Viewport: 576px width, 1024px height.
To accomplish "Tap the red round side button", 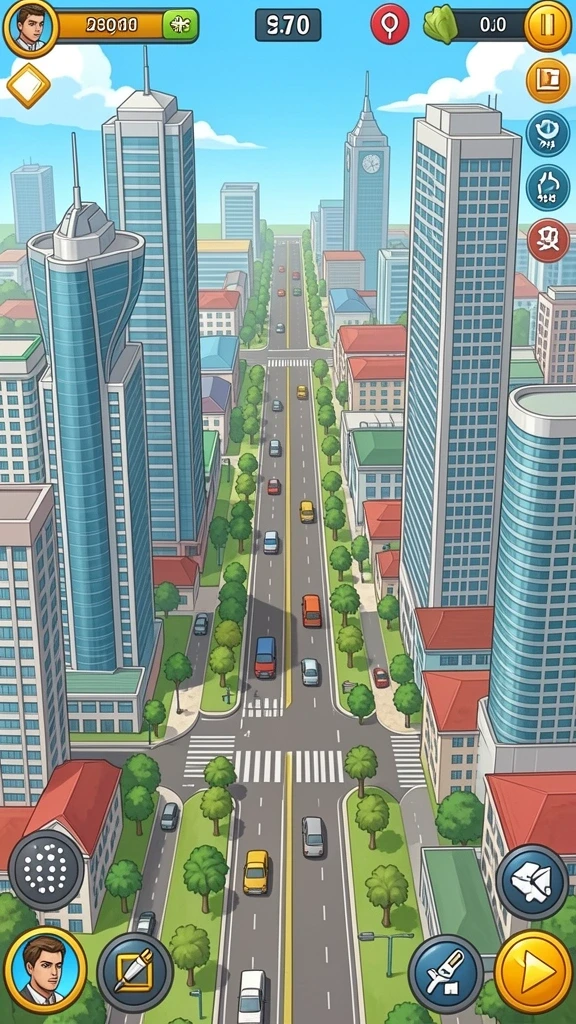I will (x=548, y=240).
